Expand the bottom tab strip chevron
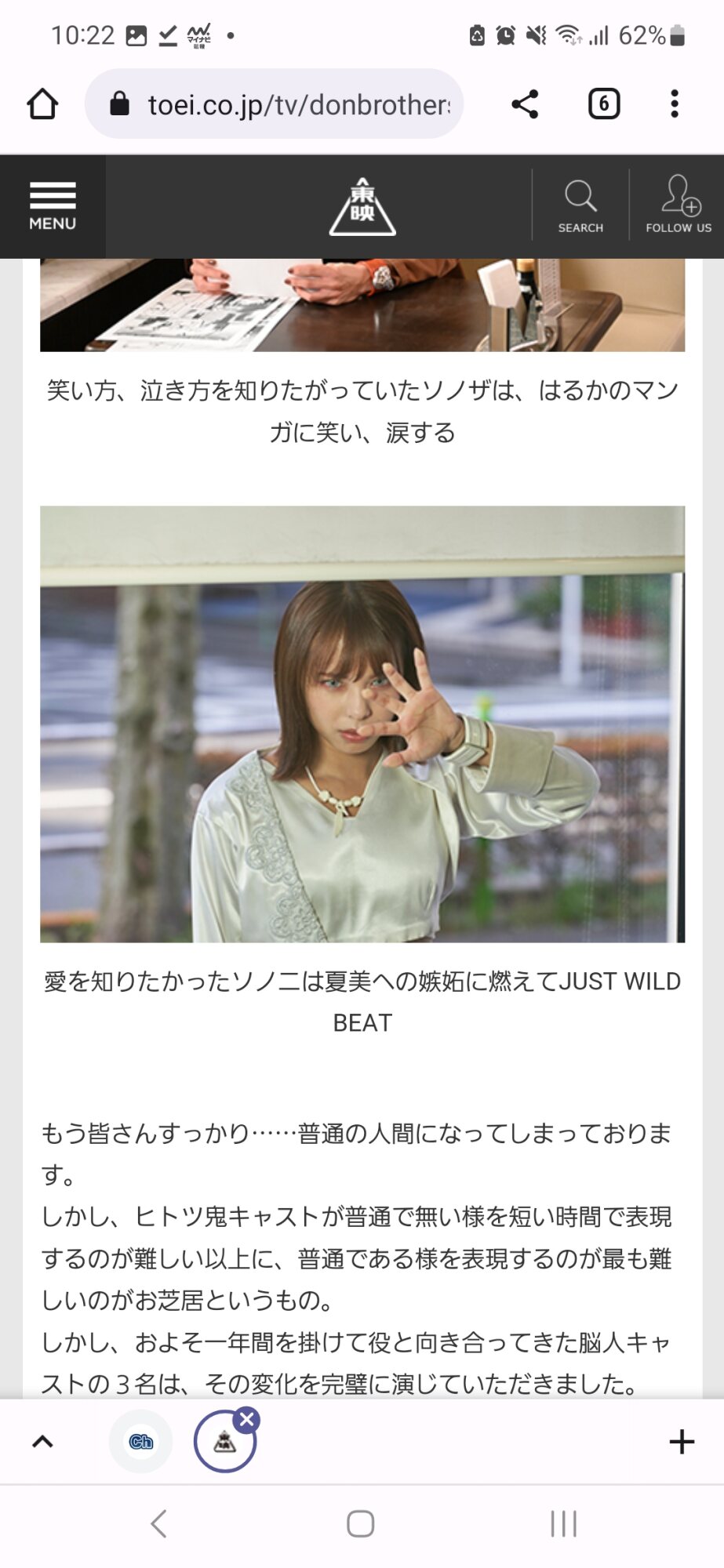The height and width of the screenshot is (1568, 724). (x=42, y=1441)
